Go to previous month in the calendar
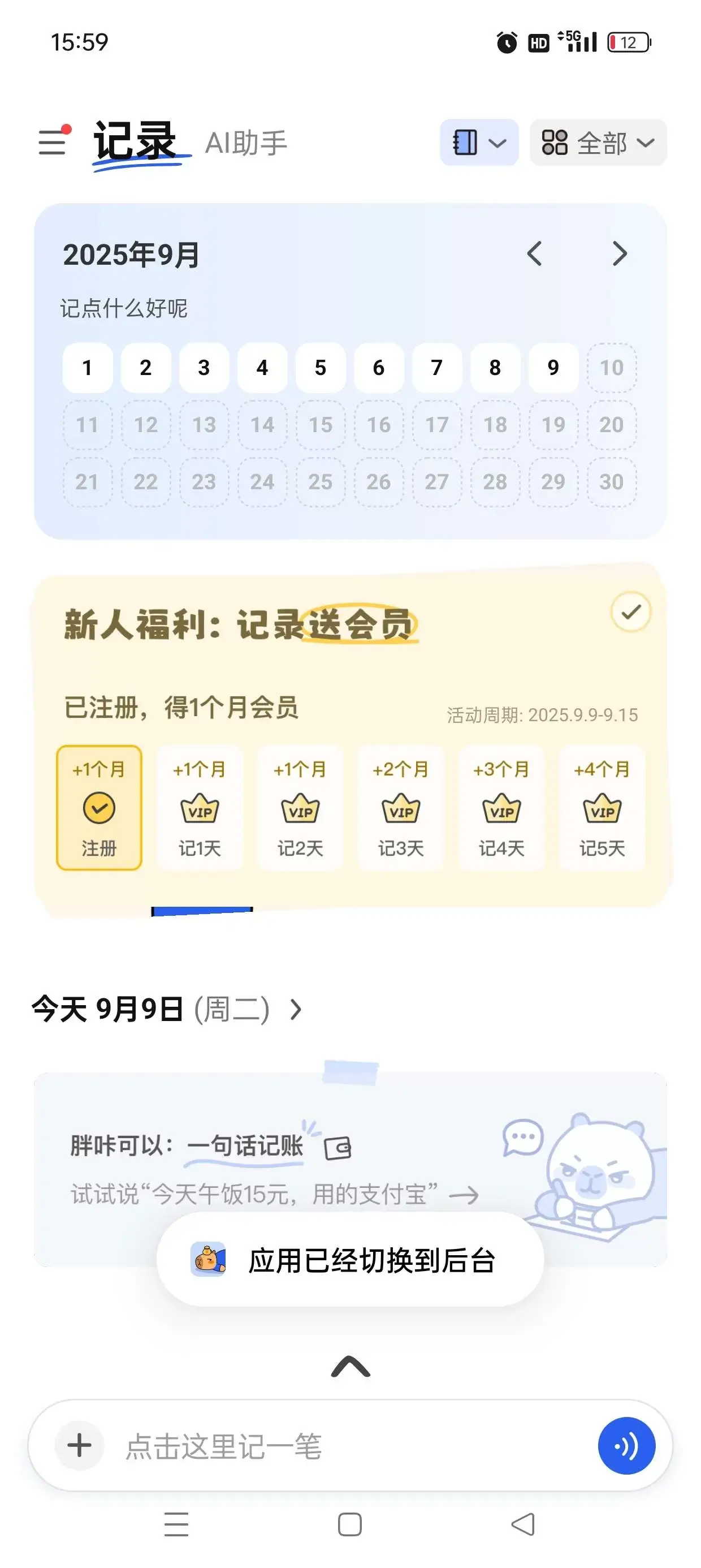The height and width of the screenshot is (1568, 701). [535, 253]
